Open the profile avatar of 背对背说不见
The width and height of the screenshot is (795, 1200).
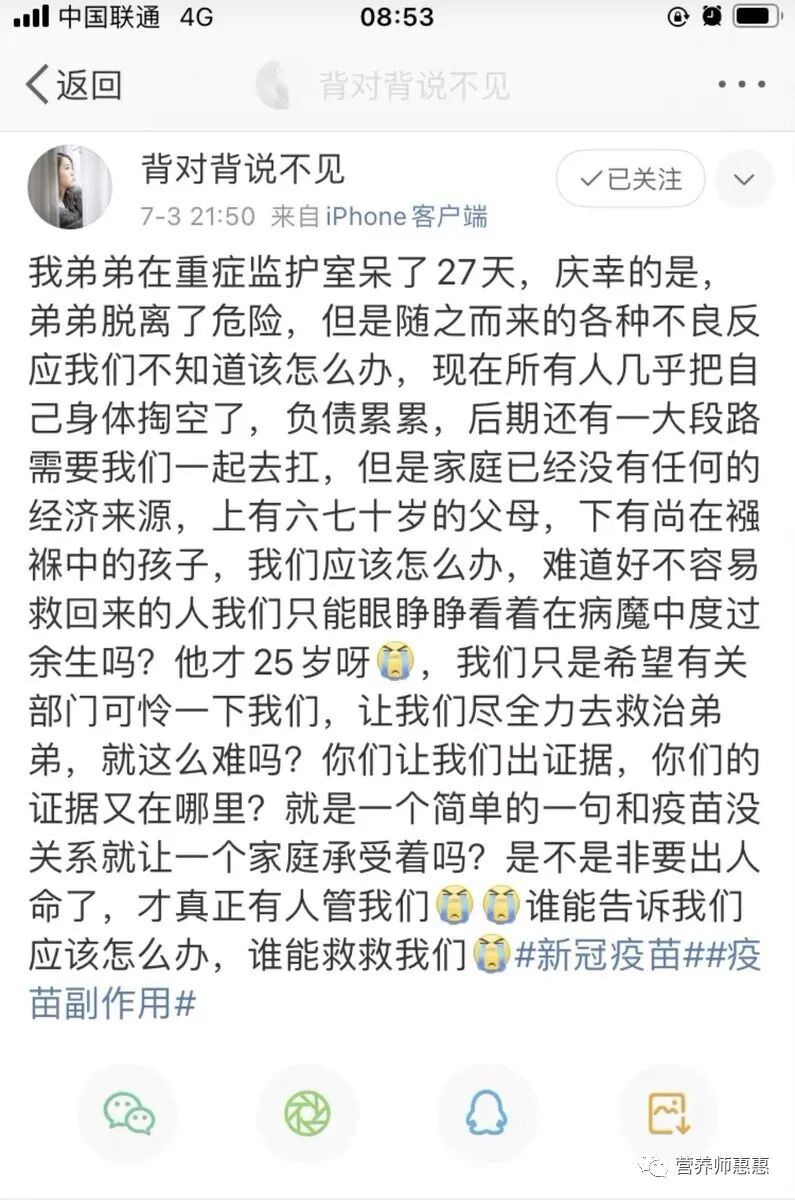point(69,187)
